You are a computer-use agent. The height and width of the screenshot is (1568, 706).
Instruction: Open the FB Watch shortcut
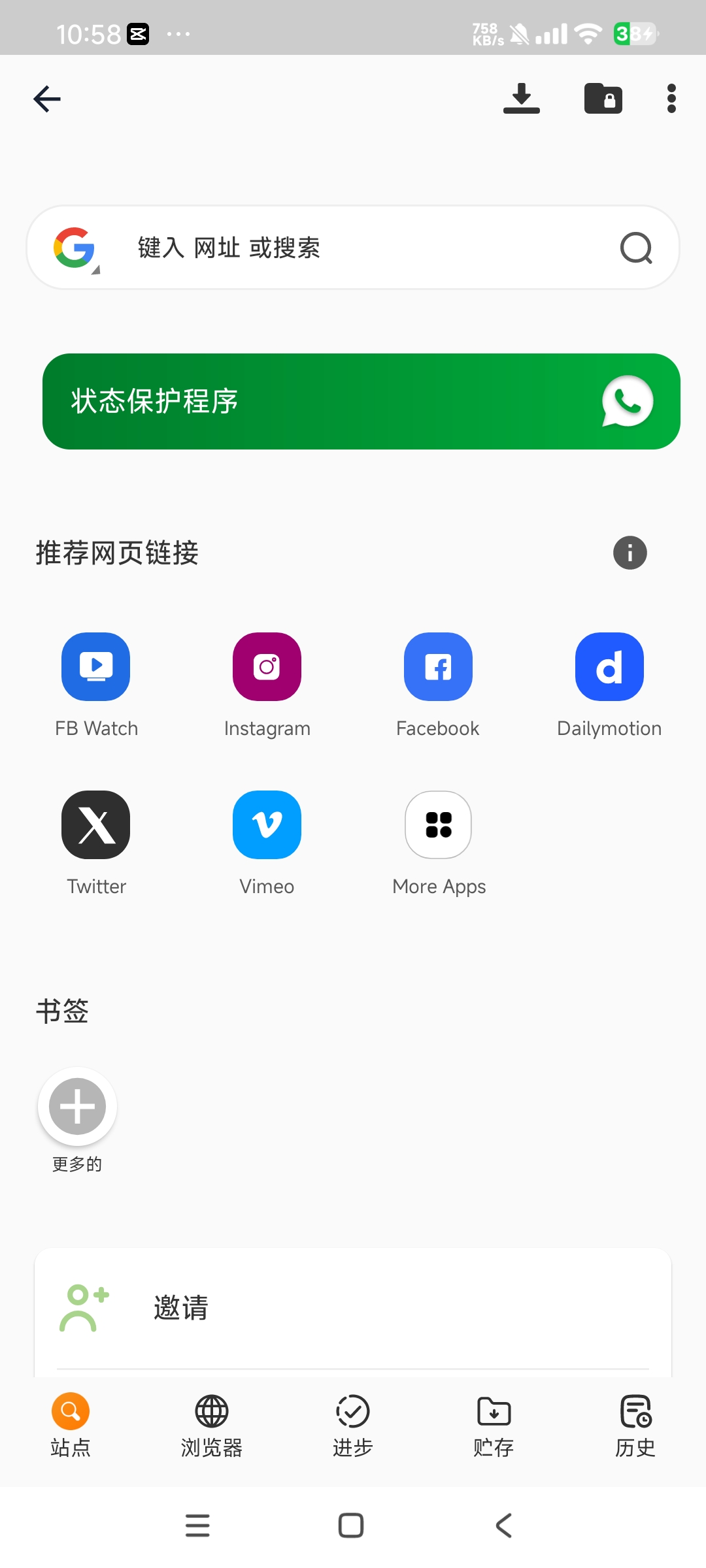[96, 667]
